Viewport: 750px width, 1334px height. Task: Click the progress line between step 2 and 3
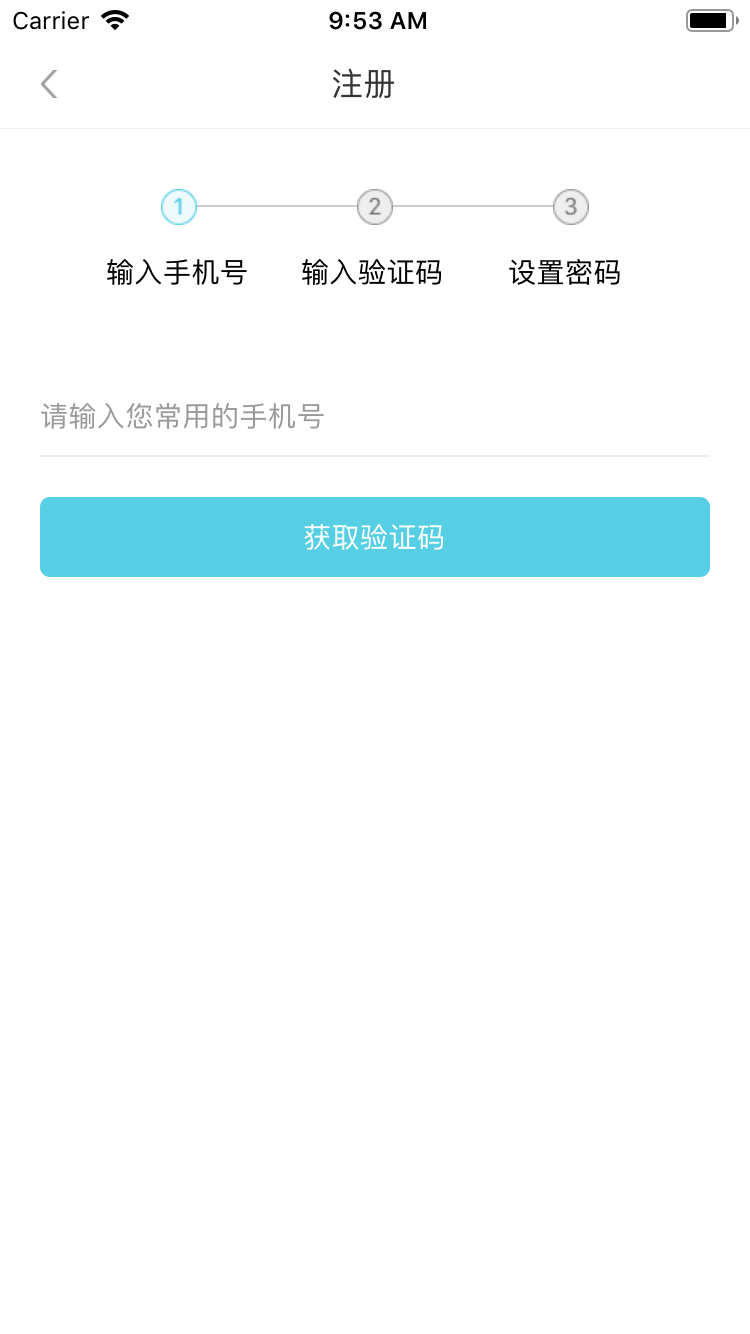pos(472,207)
